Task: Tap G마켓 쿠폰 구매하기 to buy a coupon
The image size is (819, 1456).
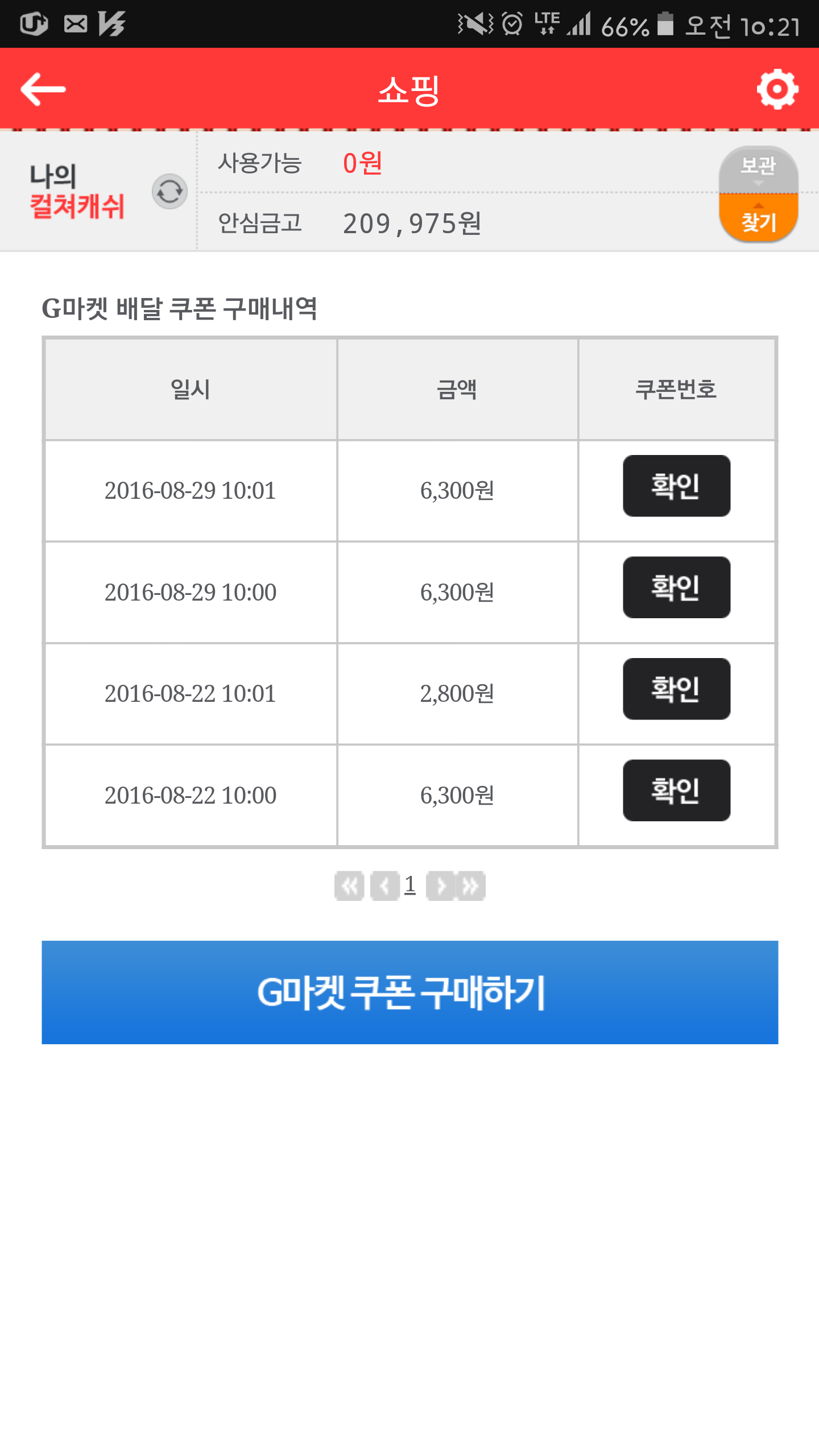Action: click(x=409, y=992)
